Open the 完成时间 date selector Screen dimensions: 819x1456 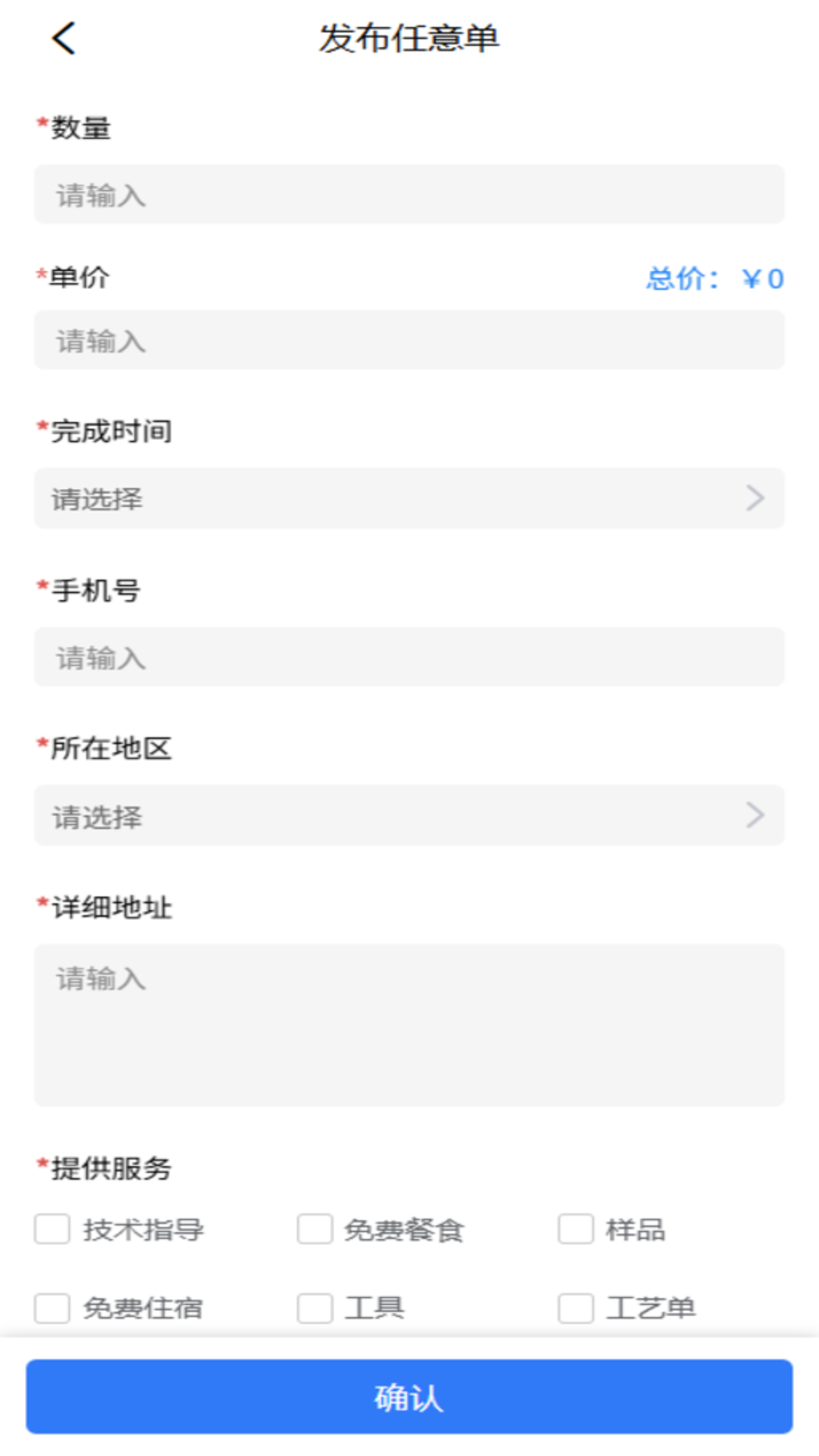pos(409,498)
